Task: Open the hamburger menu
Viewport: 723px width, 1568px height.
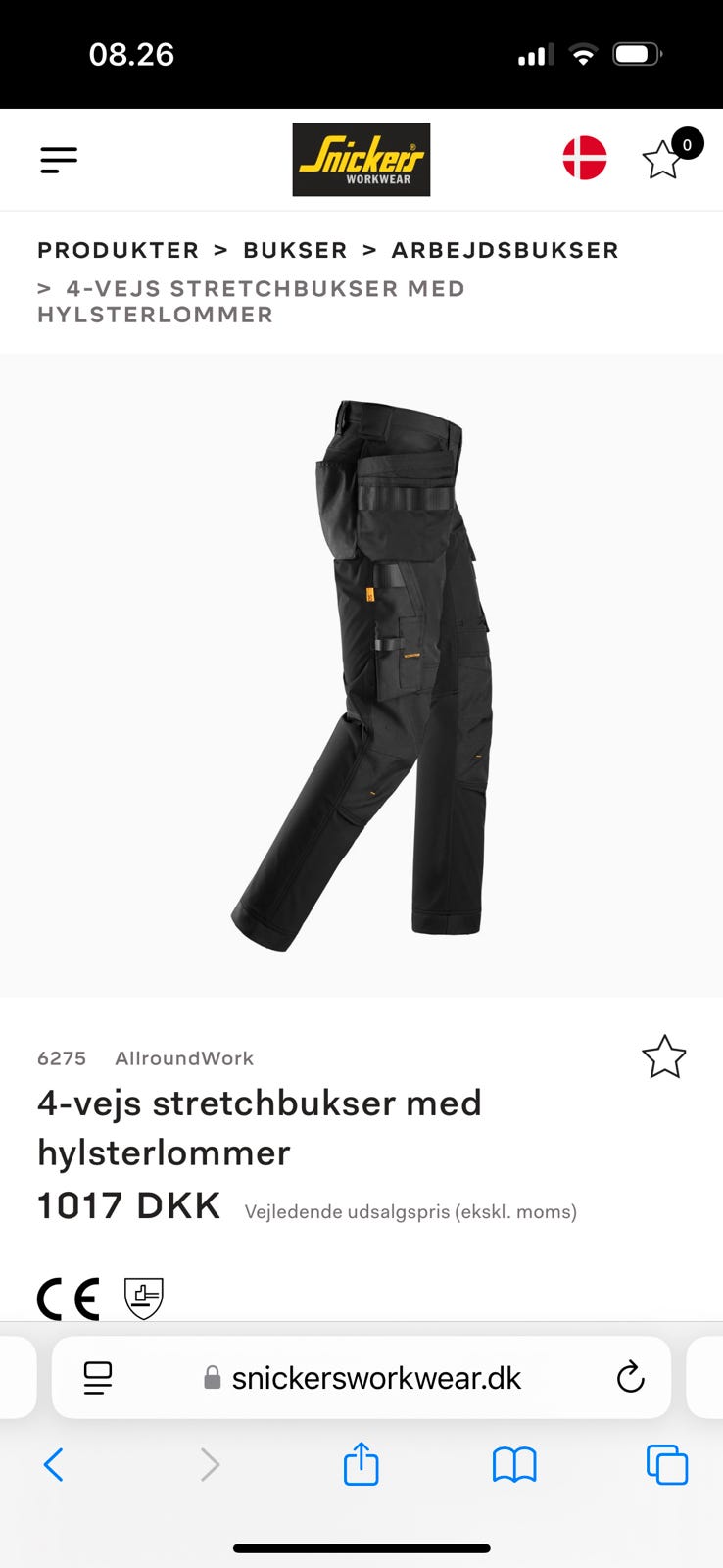Action: coord(59,160)
